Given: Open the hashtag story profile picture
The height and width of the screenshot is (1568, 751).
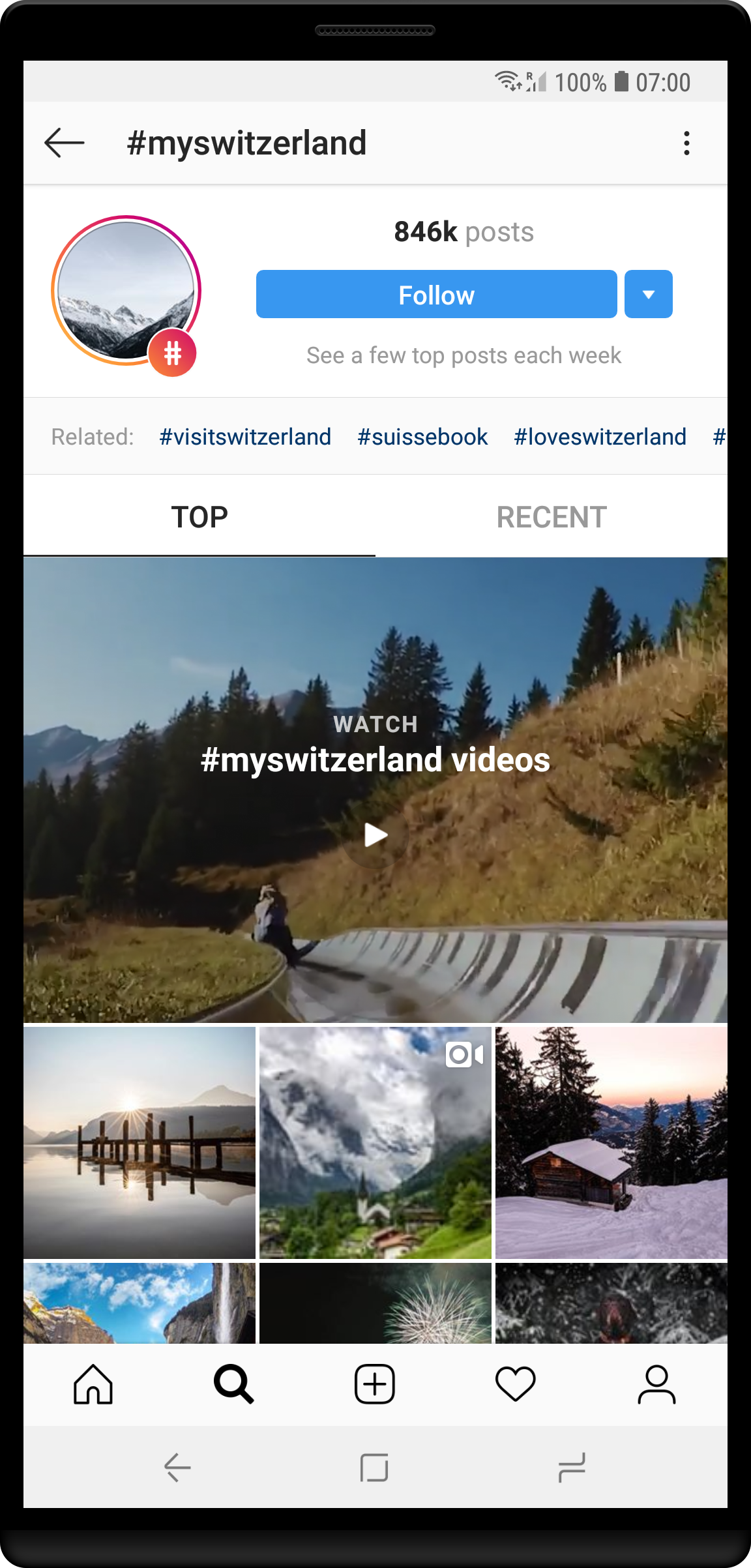Looking at the screenshot, I should (126, 291).
